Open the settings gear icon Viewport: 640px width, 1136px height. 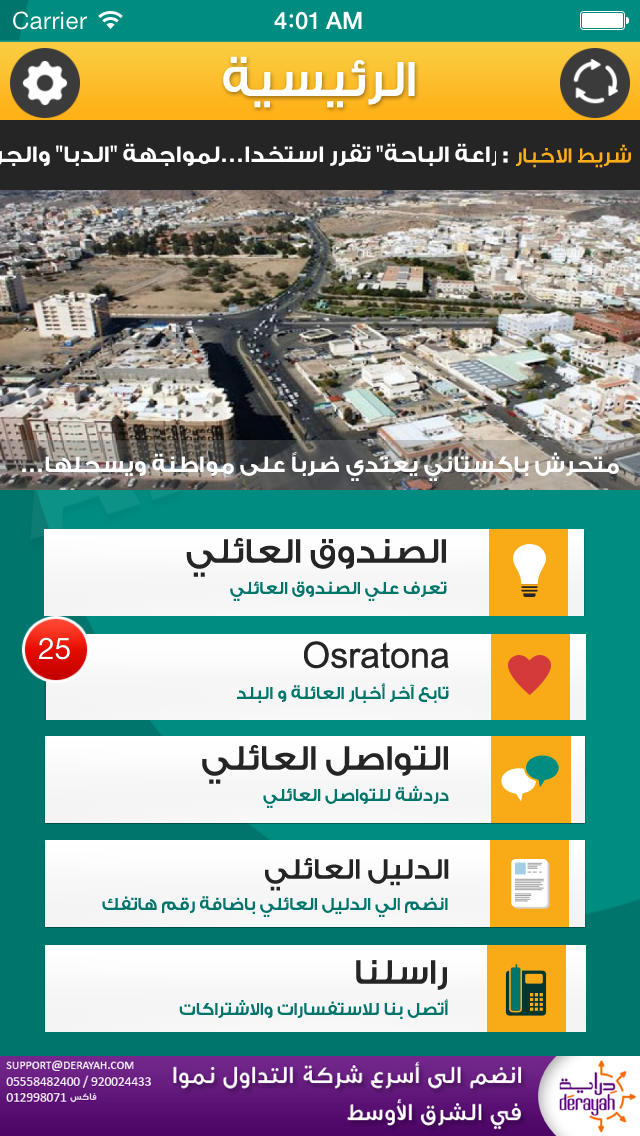45,83
